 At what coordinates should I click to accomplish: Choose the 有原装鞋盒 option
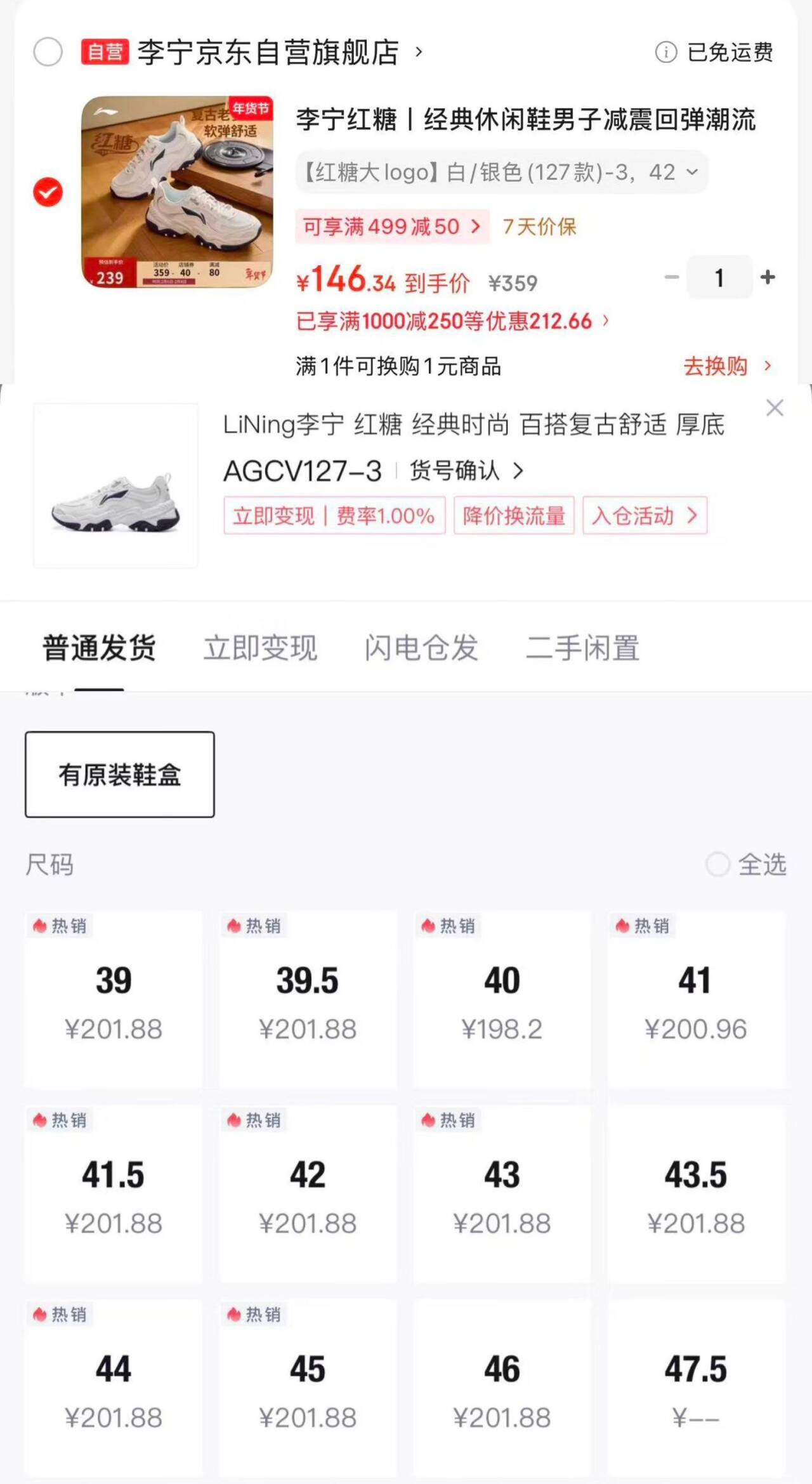click(120, 774)
